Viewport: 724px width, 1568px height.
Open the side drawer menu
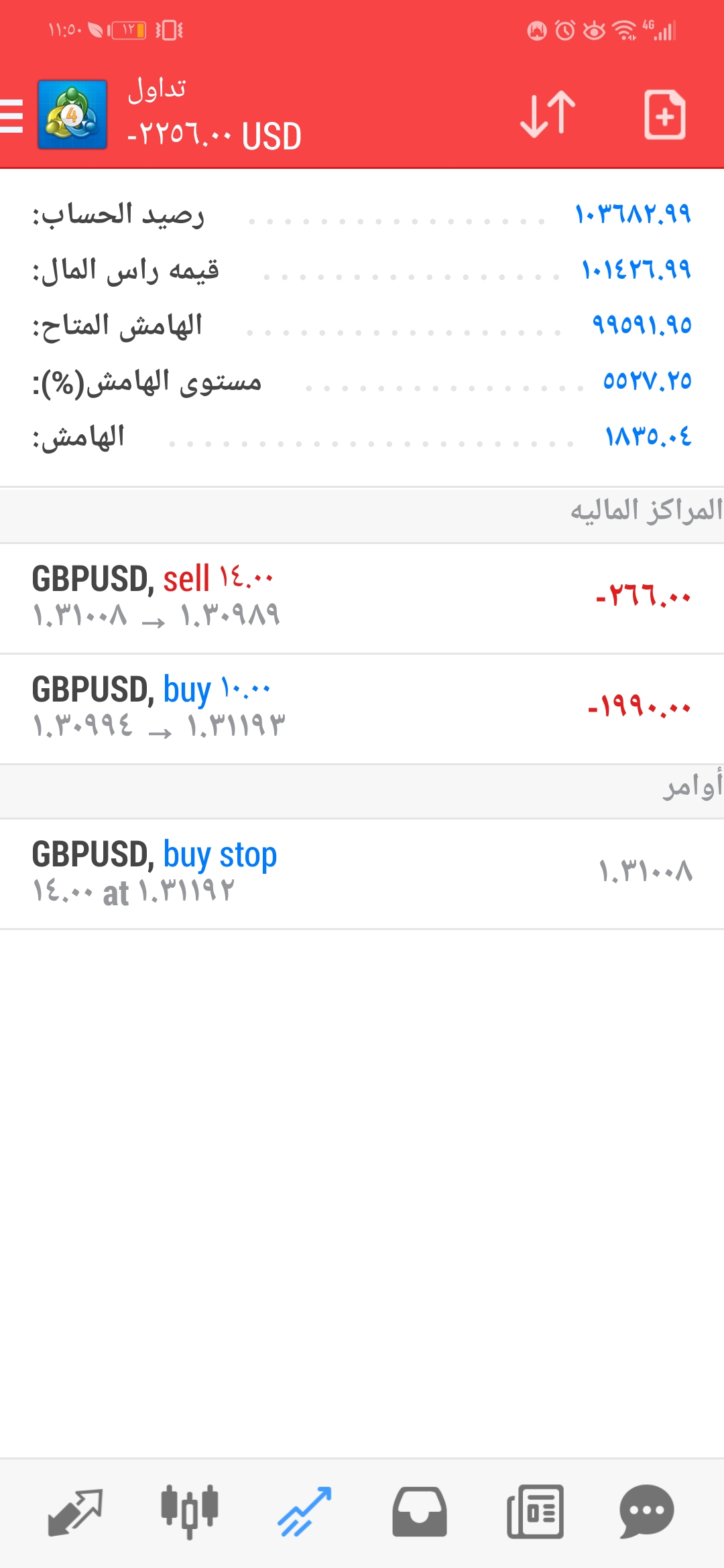tap(12, 116)
